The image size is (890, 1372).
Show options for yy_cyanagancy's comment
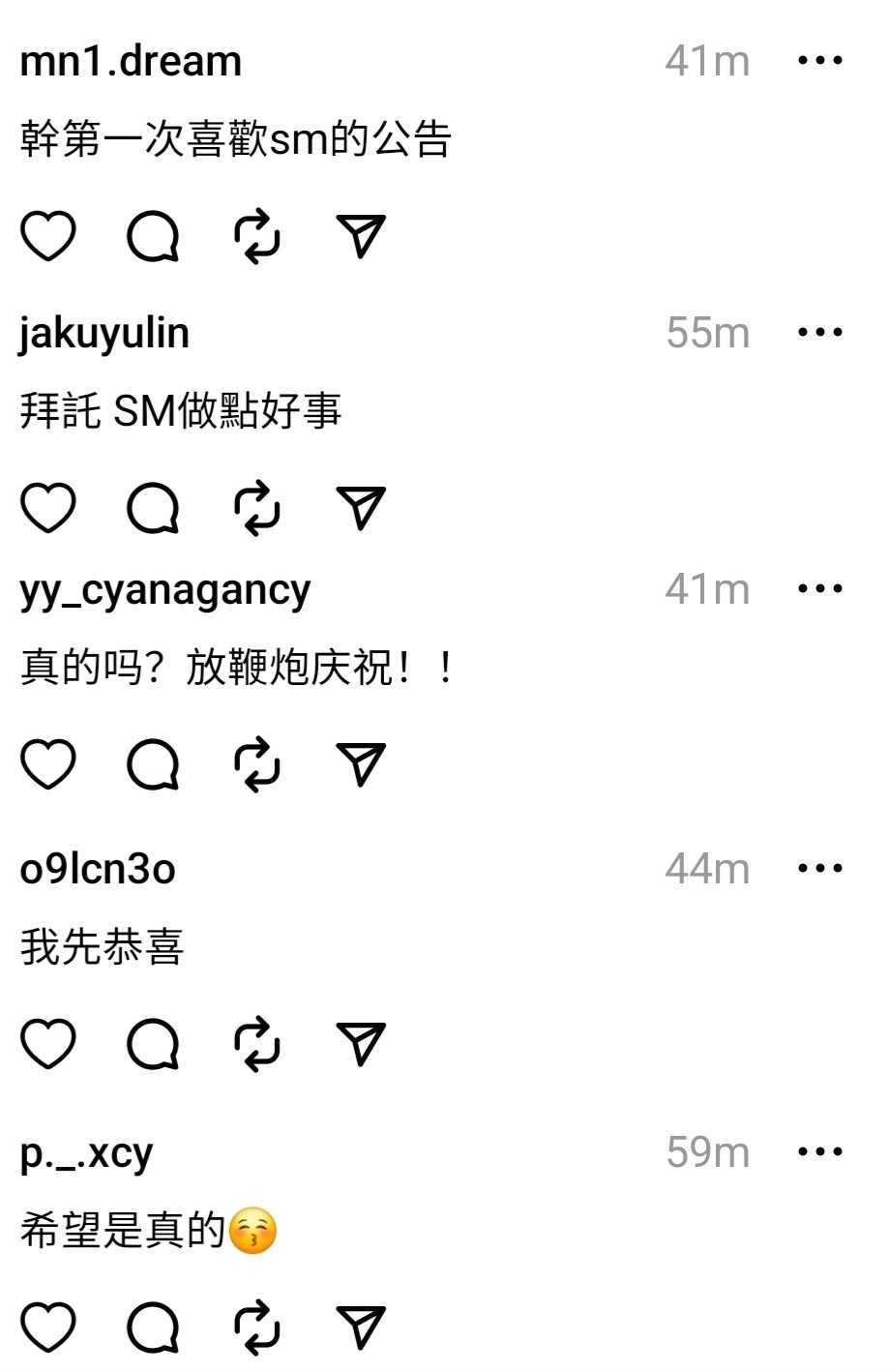[820, 589]
